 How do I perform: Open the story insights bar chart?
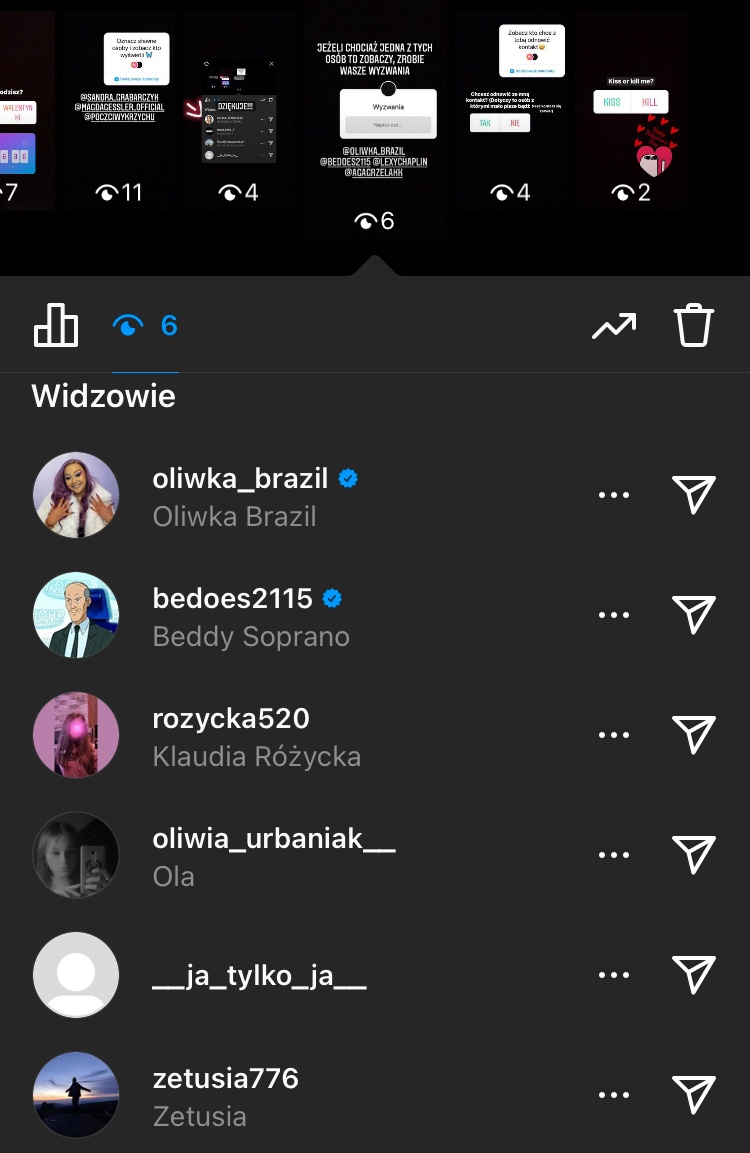pos(56,325)
